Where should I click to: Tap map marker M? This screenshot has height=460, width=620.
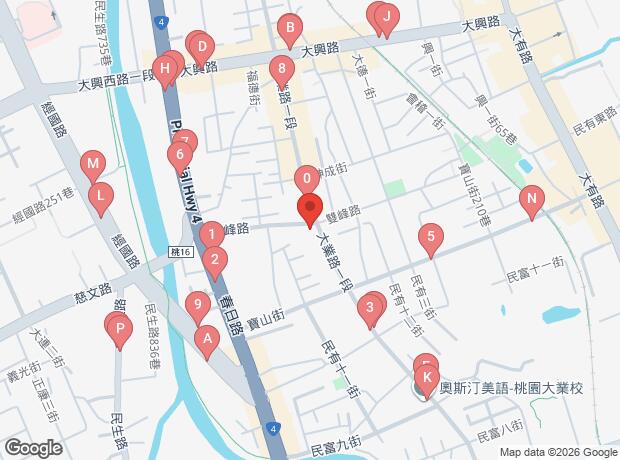(x=92, y=163)
